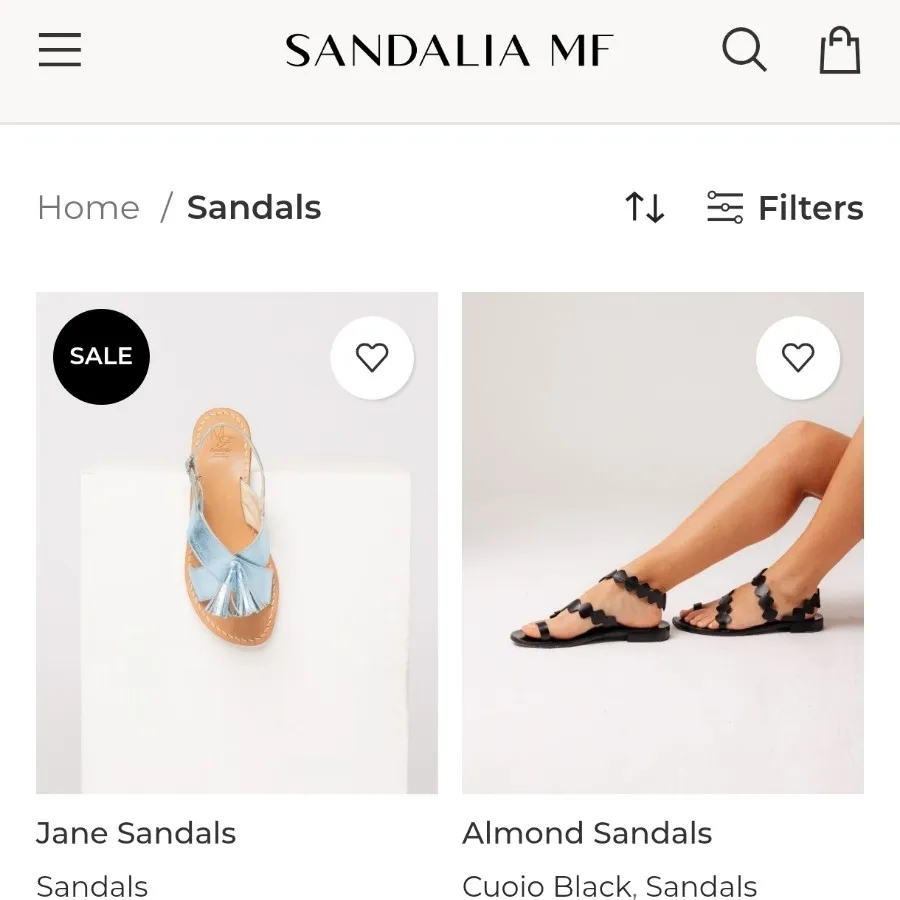This screenshot has height=900, width=900.
Task: Add Almond Sandals to wishlist
Action: (x=798, y=357)
